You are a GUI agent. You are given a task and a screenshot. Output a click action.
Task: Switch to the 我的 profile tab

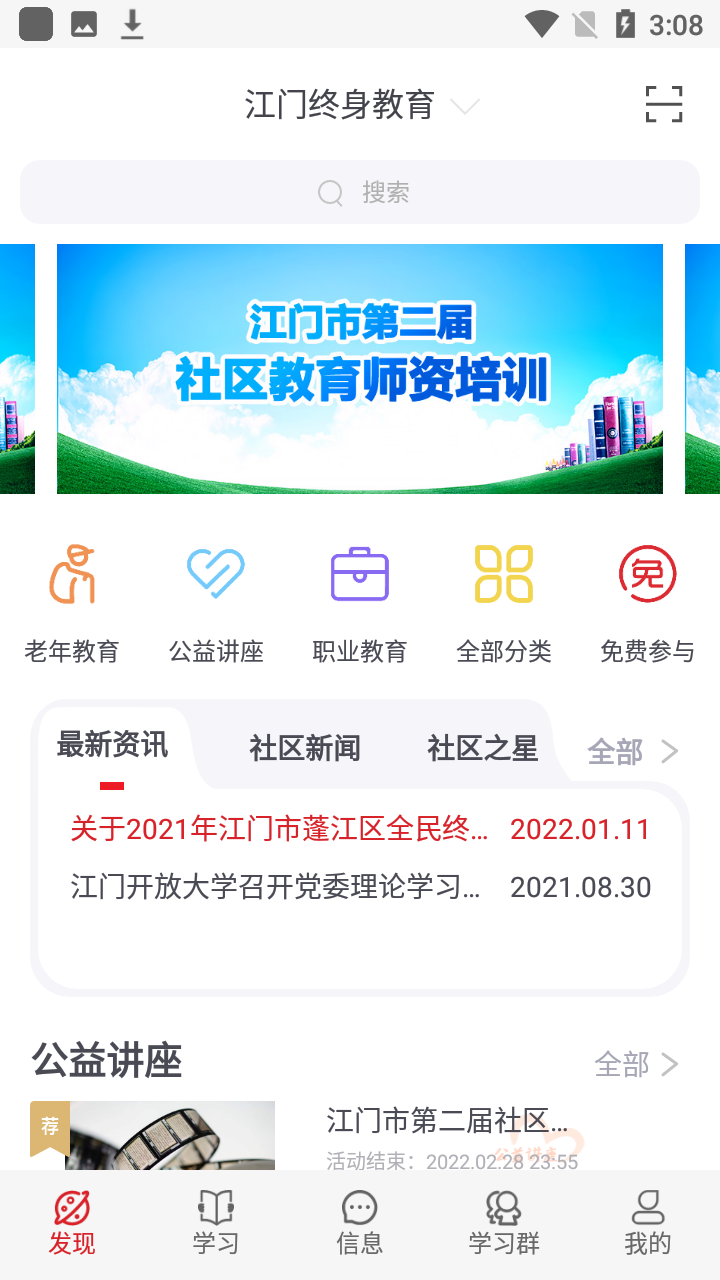coord(646,1222)
